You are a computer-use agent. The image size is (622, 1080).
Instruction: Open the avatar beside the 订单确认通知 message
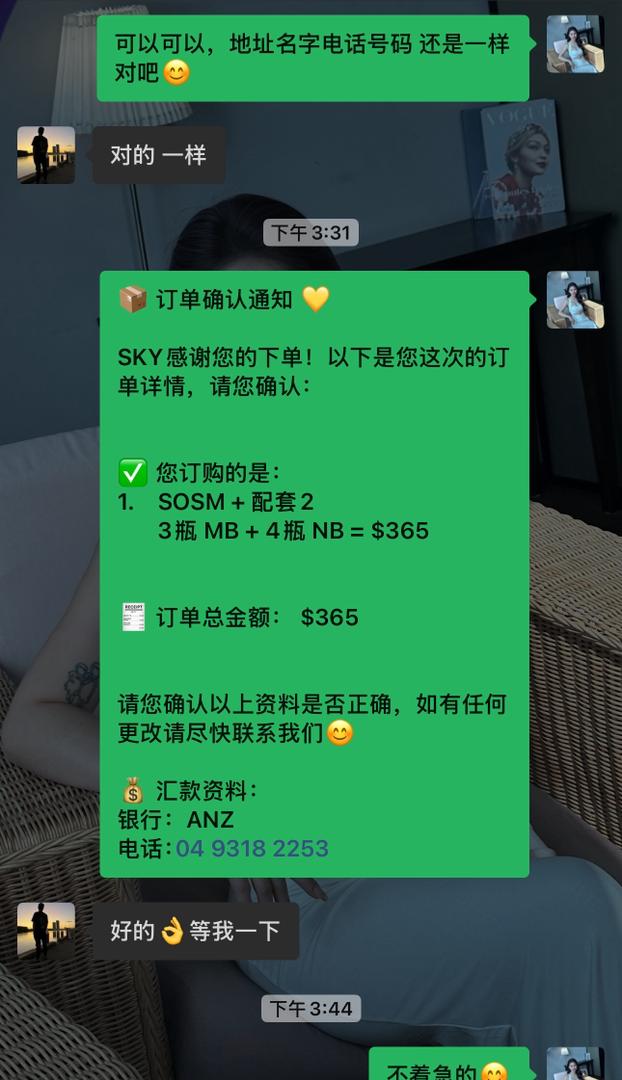pyautogui.click(x=575, y=300)
